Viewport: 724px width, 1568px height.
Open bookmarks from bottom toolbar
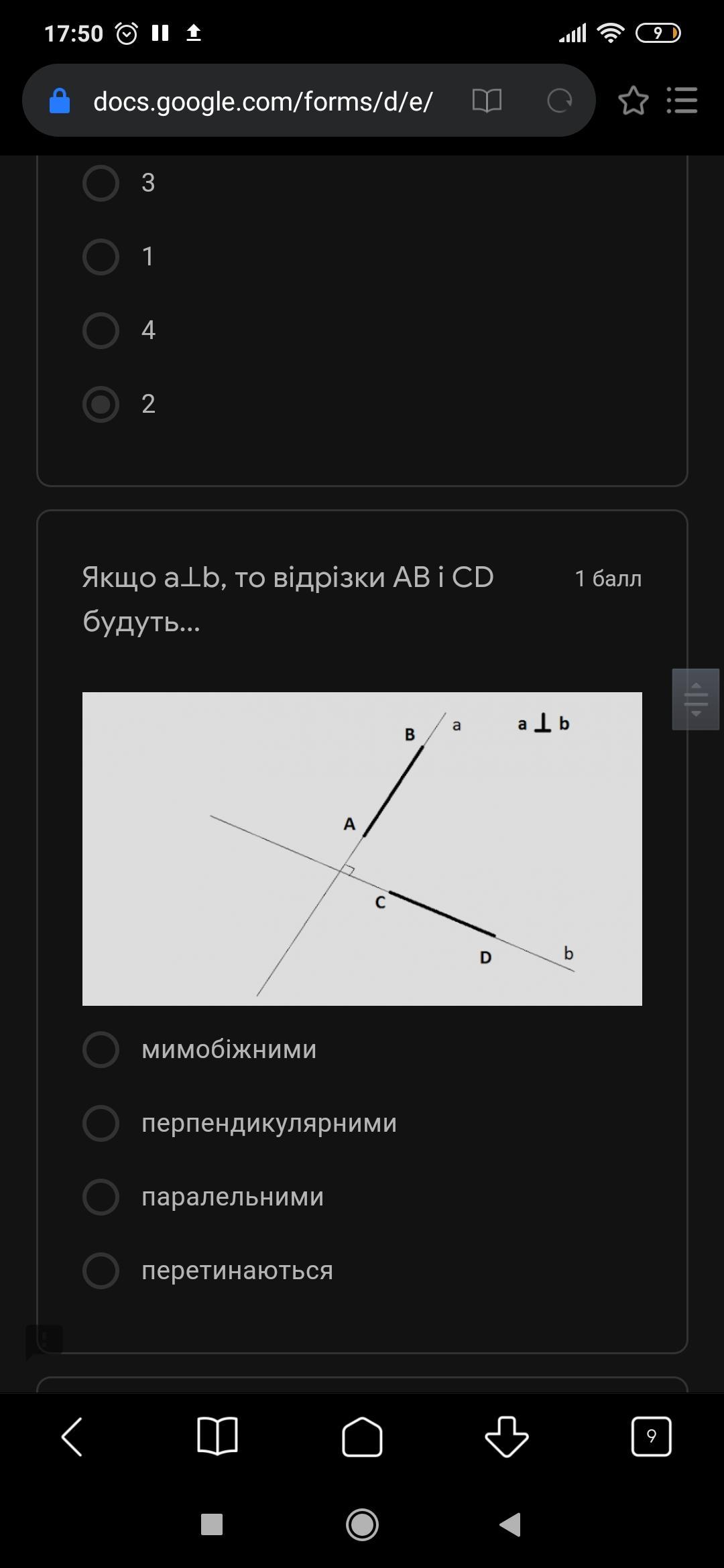(x=217, y=1437)
